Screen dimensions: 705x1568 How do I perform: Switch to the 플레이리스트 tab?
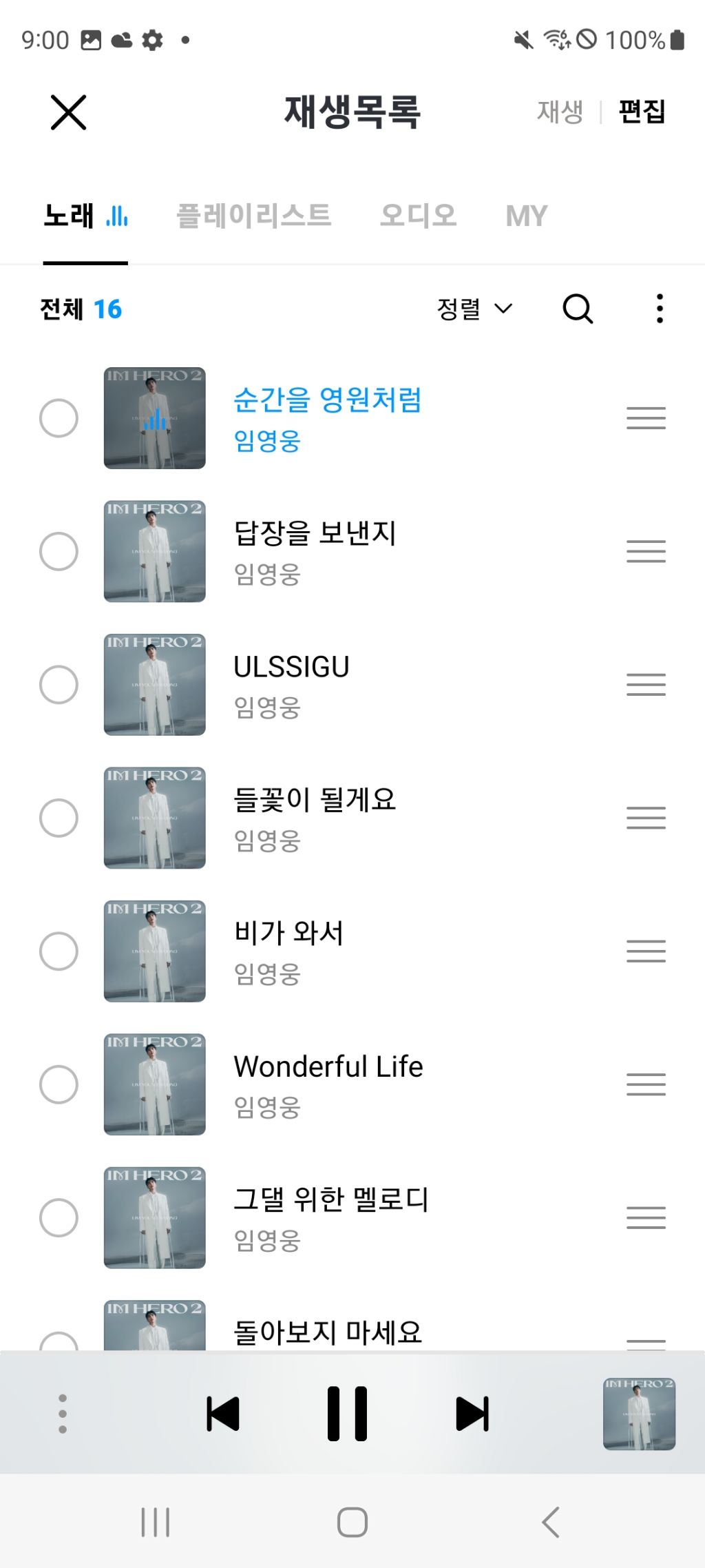253,216
